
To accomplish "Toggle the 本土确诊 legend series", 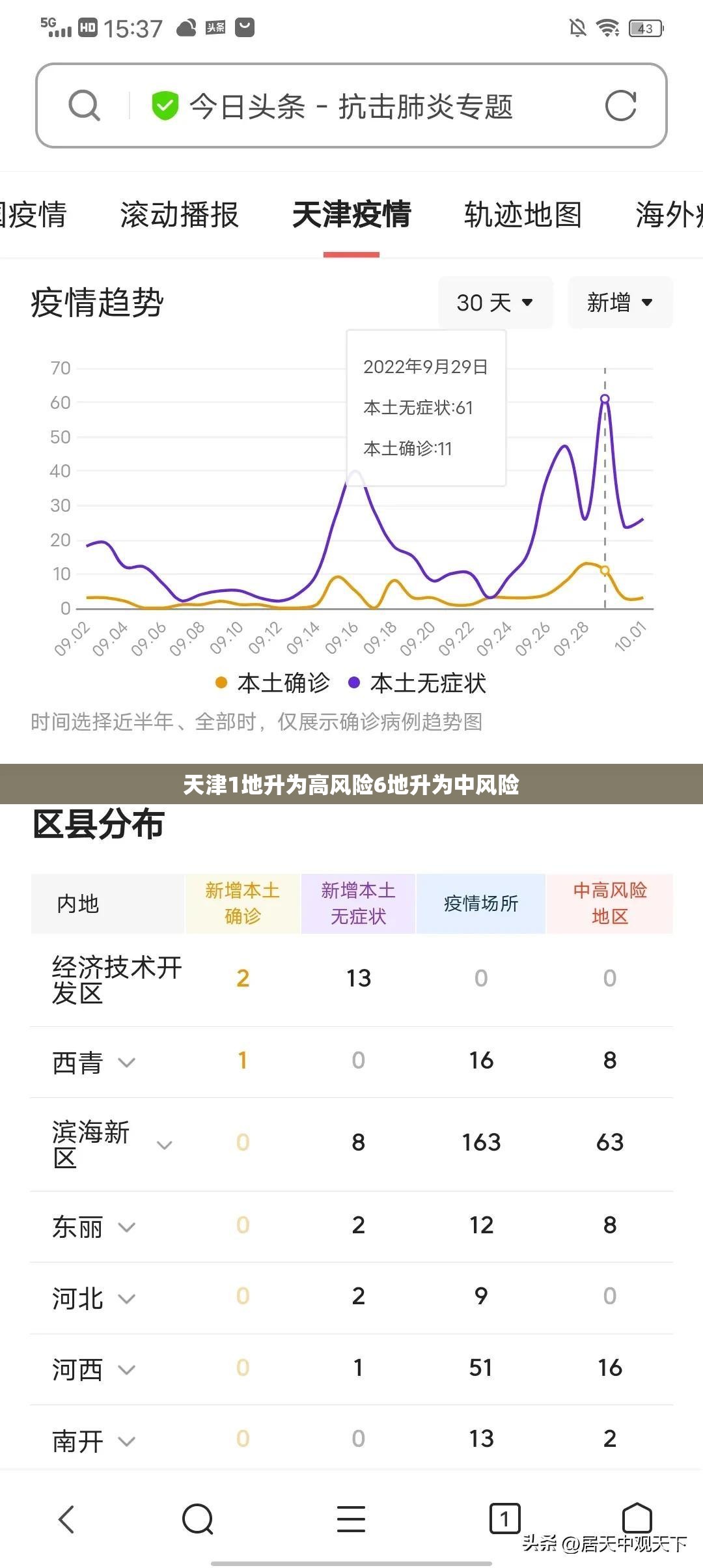I will [273, 683].
